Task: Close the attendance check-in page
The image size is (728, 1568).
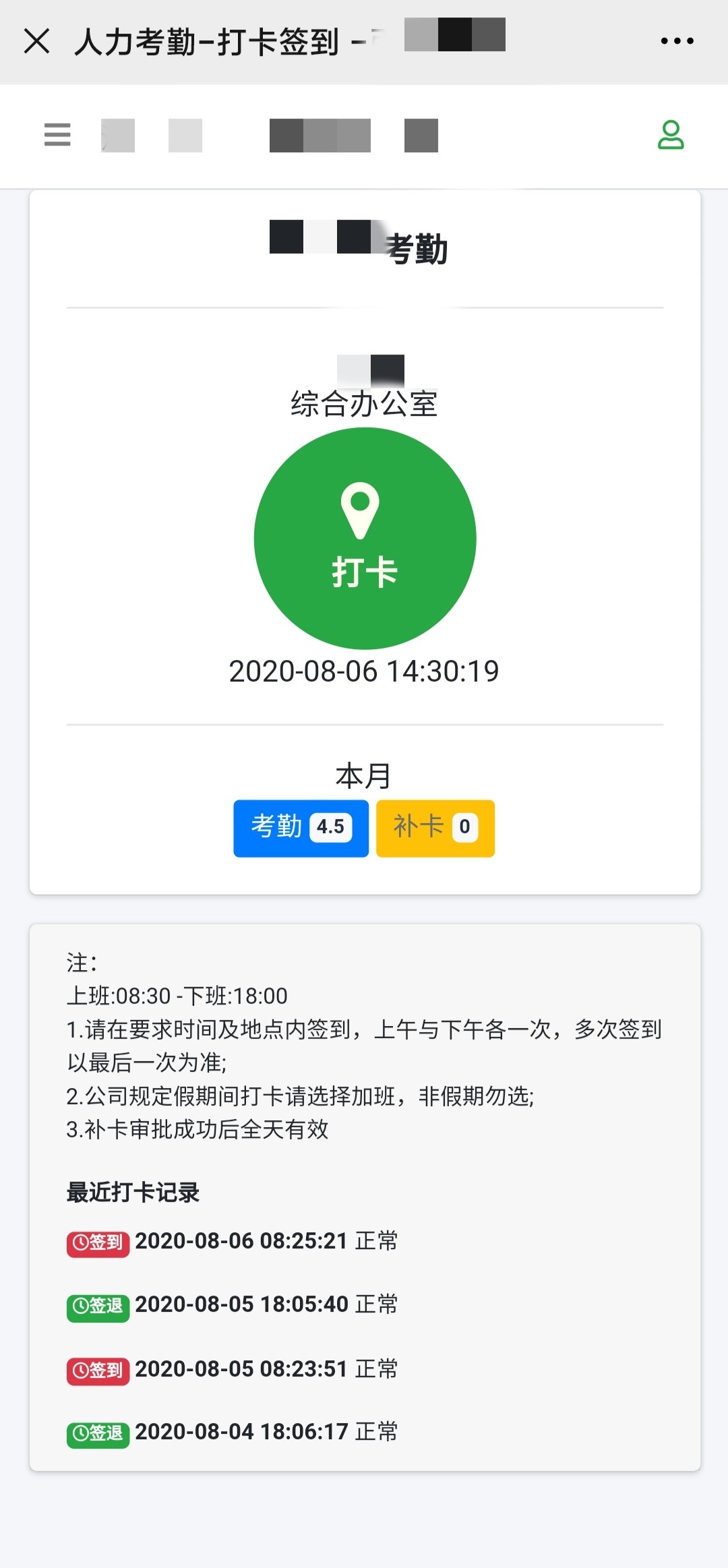Action: click(37, 41)
